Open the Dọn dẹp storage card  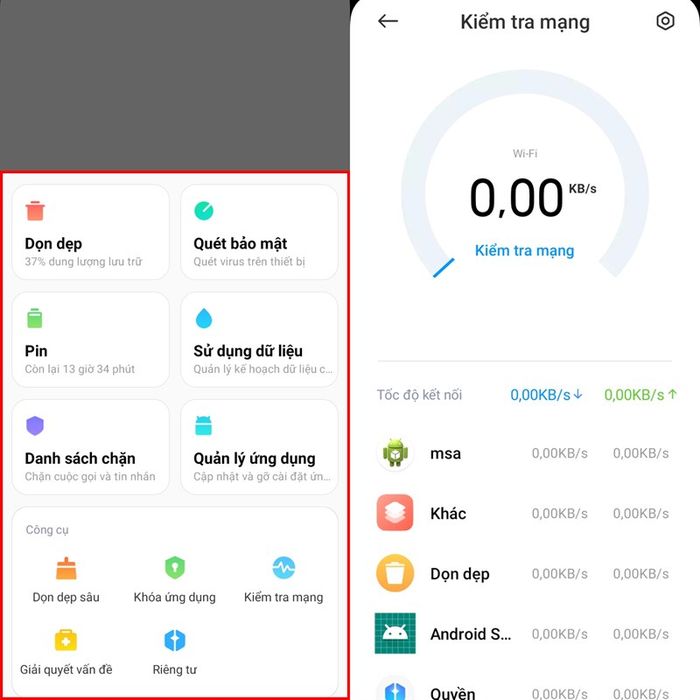tap(91, 232)
